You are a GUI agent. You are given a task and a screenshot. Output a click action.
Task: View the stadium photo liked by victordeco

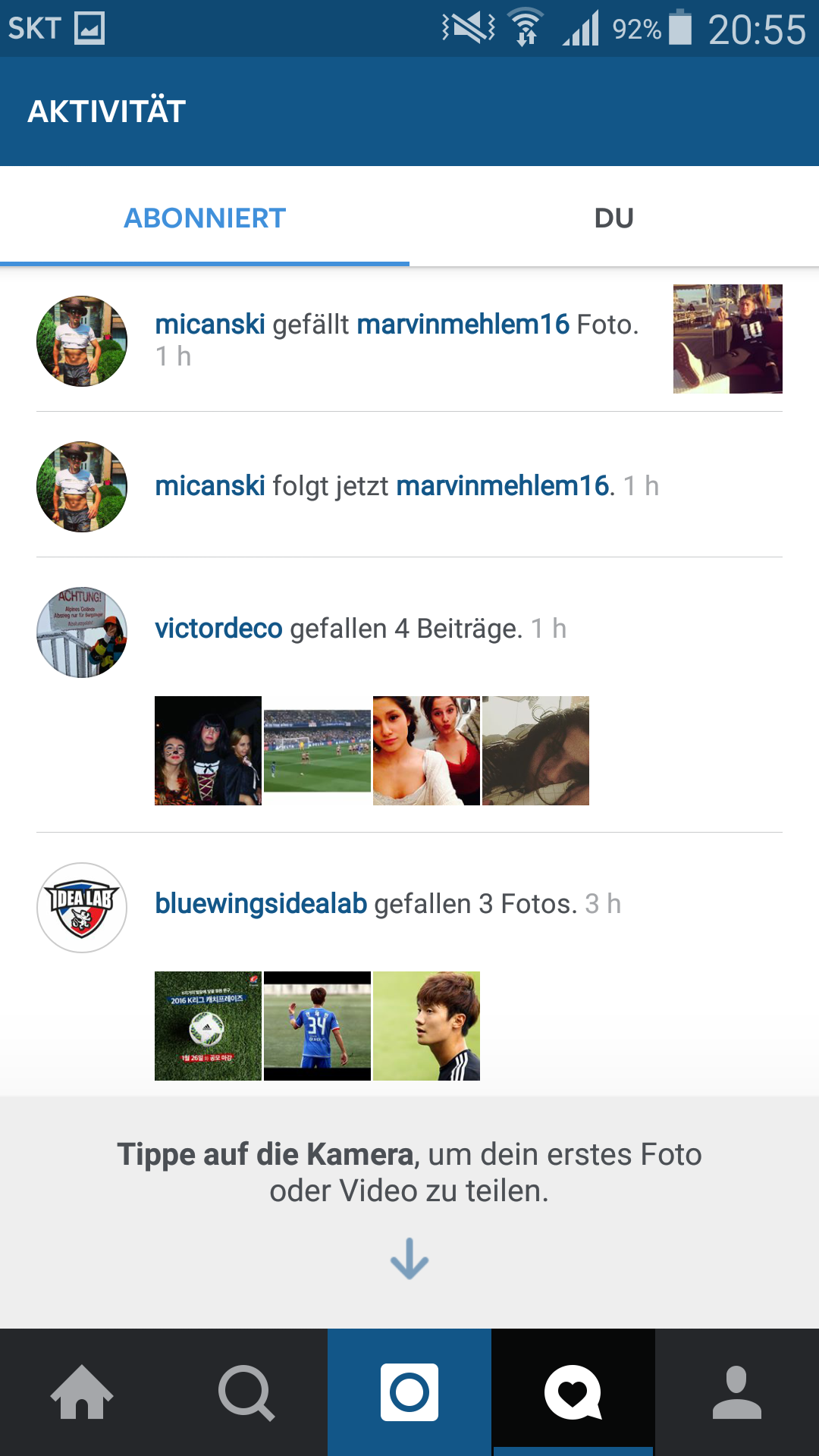click(x=317, y=751)
